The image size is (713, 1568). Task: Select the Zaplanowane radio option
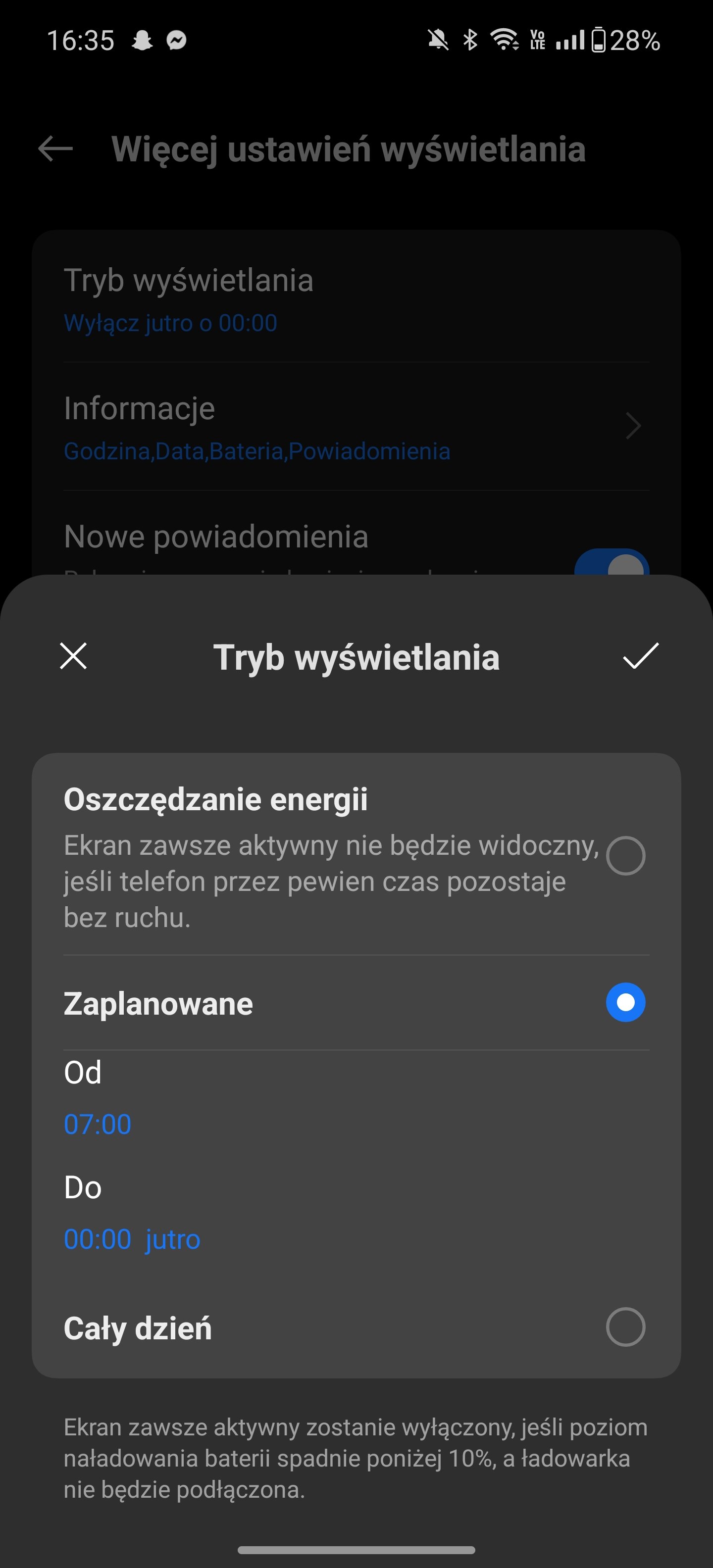tap(625, 1003)
